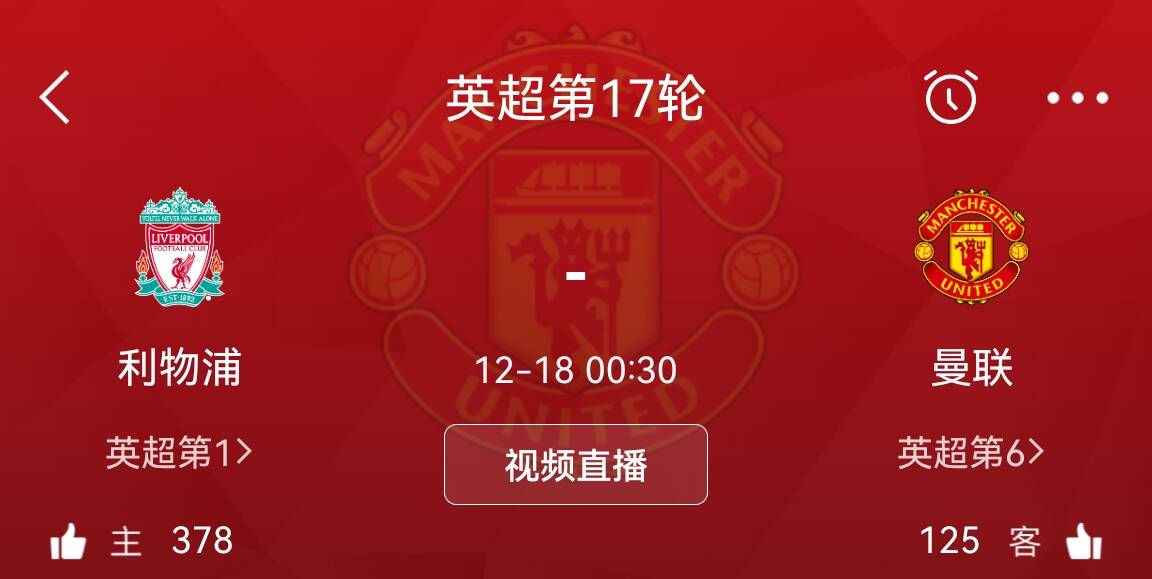
Task: Open Manchester United's 英超第6 ranking link
Action: [971, 453]
